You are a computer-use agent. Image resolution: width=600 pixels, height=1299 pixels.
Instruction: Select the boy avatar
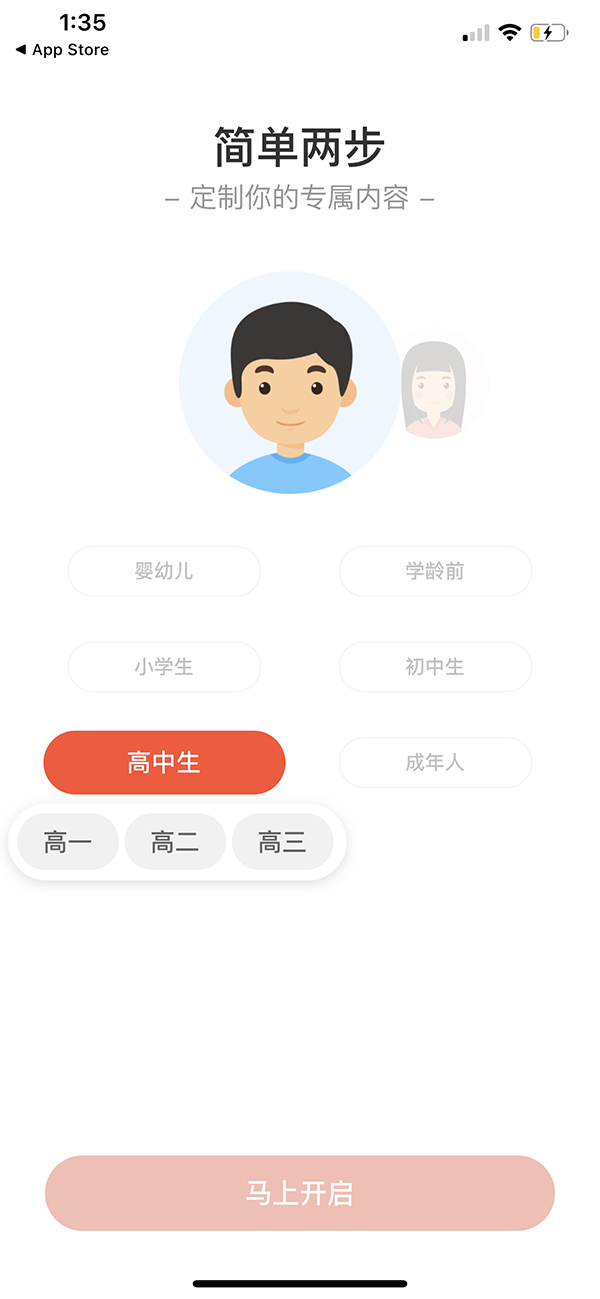[290, 383]
